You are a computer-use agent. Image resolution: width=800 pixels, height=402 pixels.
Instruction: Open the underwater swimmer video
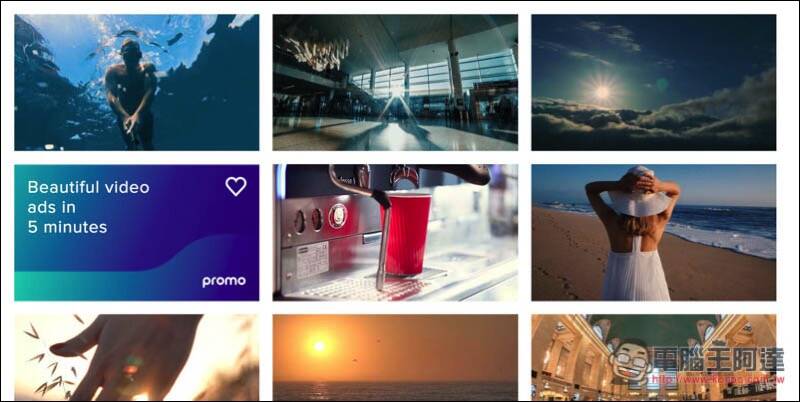[136, 82]
